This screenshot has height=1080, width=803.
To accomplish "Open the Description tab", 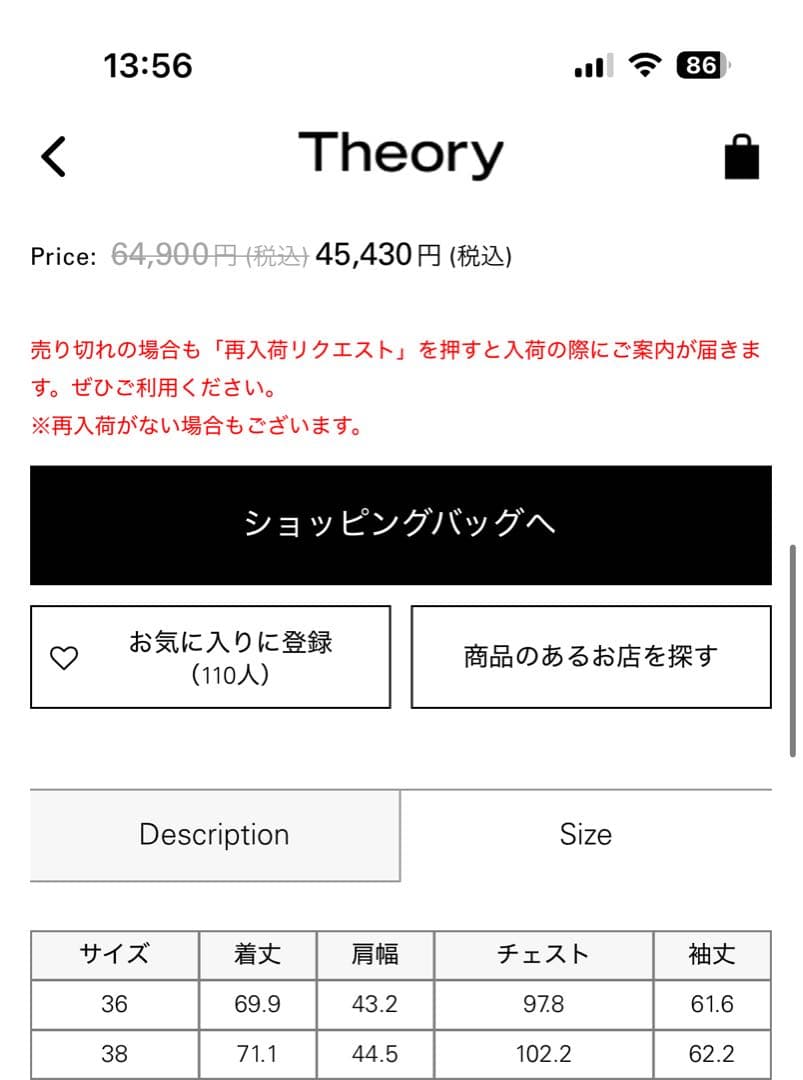I will point(212,834).
